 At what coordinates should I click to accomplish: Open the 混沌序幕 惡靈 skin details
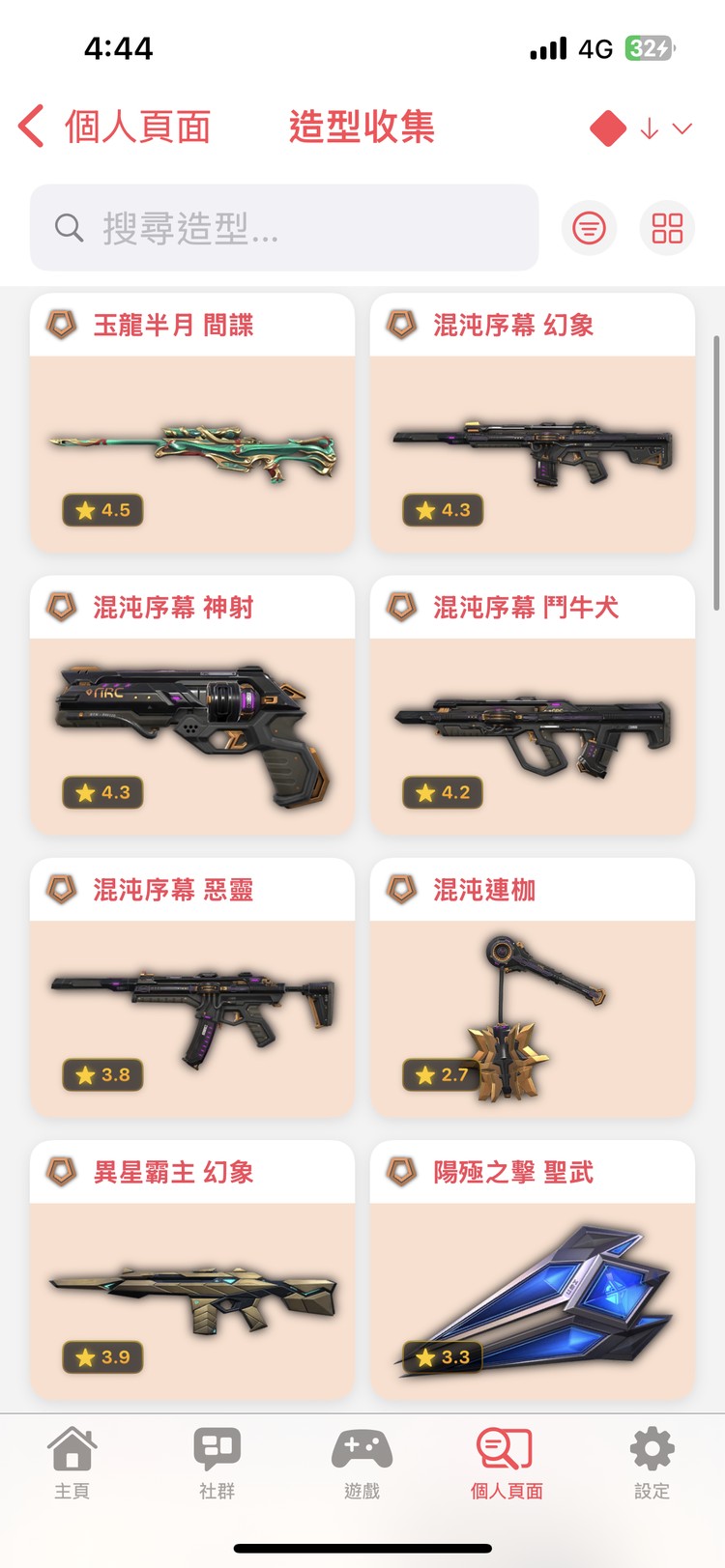click(191, 987)
